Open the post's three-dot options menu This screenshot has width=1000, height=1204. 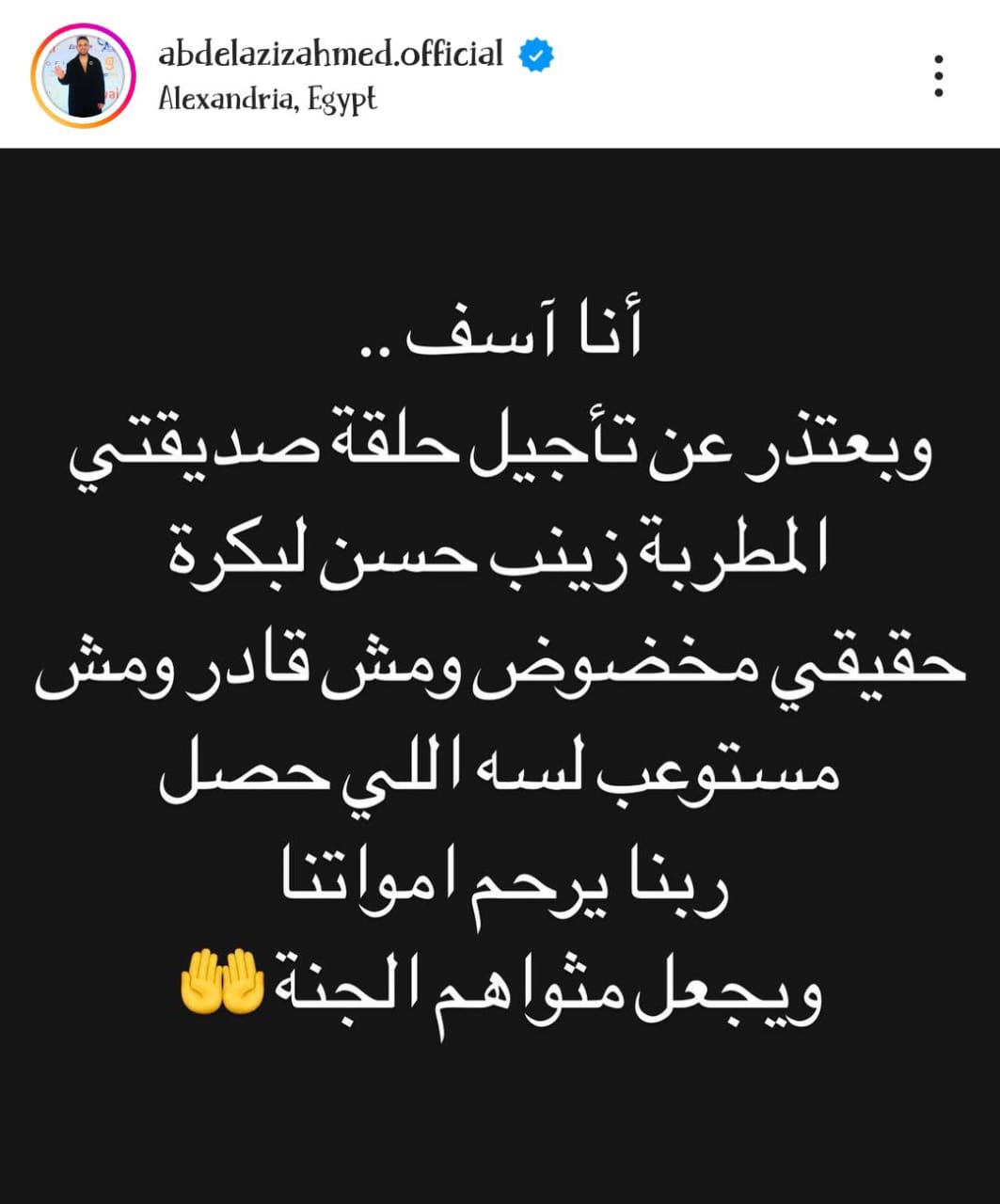[x=938, y=75]
